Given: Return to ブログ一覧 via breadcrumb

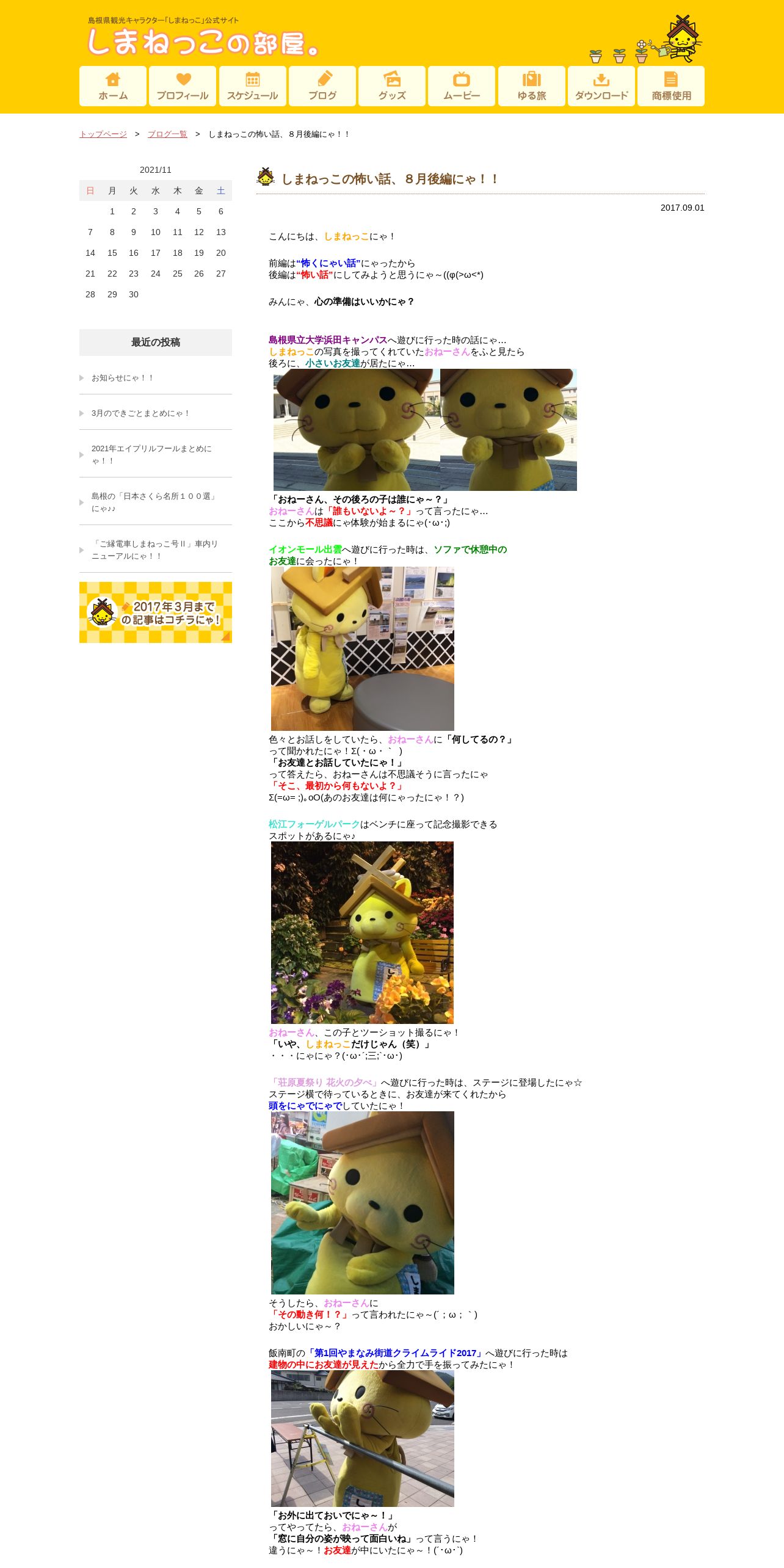Looking at the screenshot, I should point(167,134).
